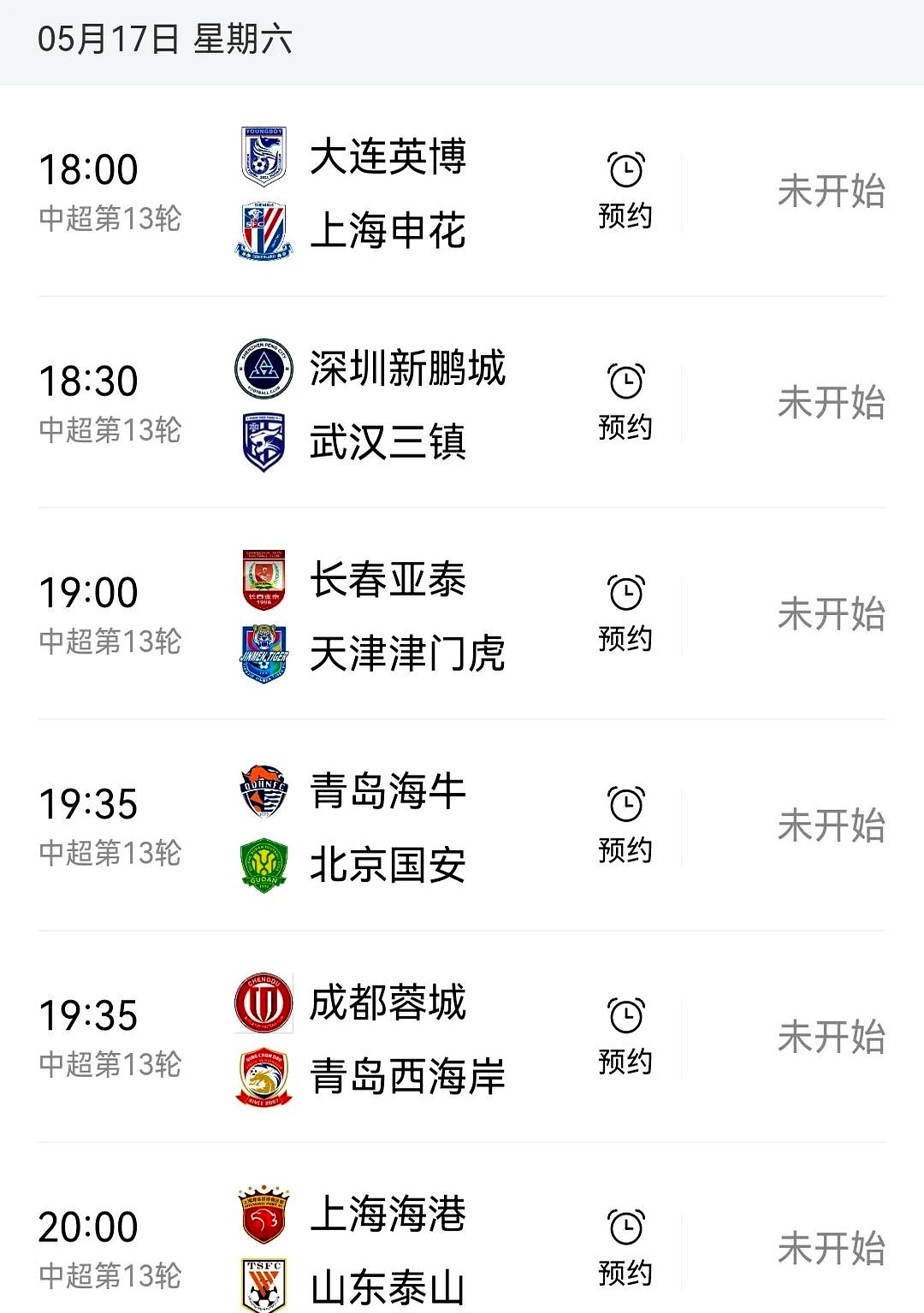
Task: Open the 深圳新鹏城 vs 武汉三镇 match details
Action: (x=406, y=405)
